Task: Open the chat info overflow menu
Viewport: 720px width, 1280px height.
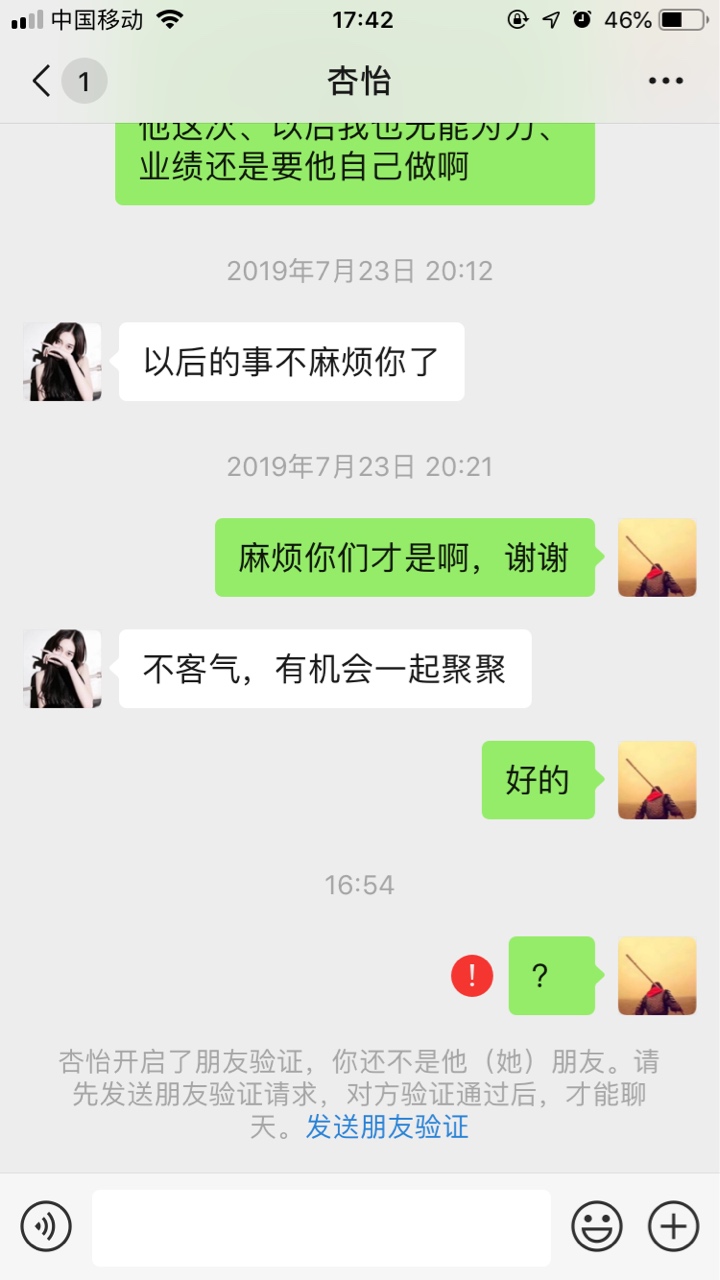Action: (665, 81)
